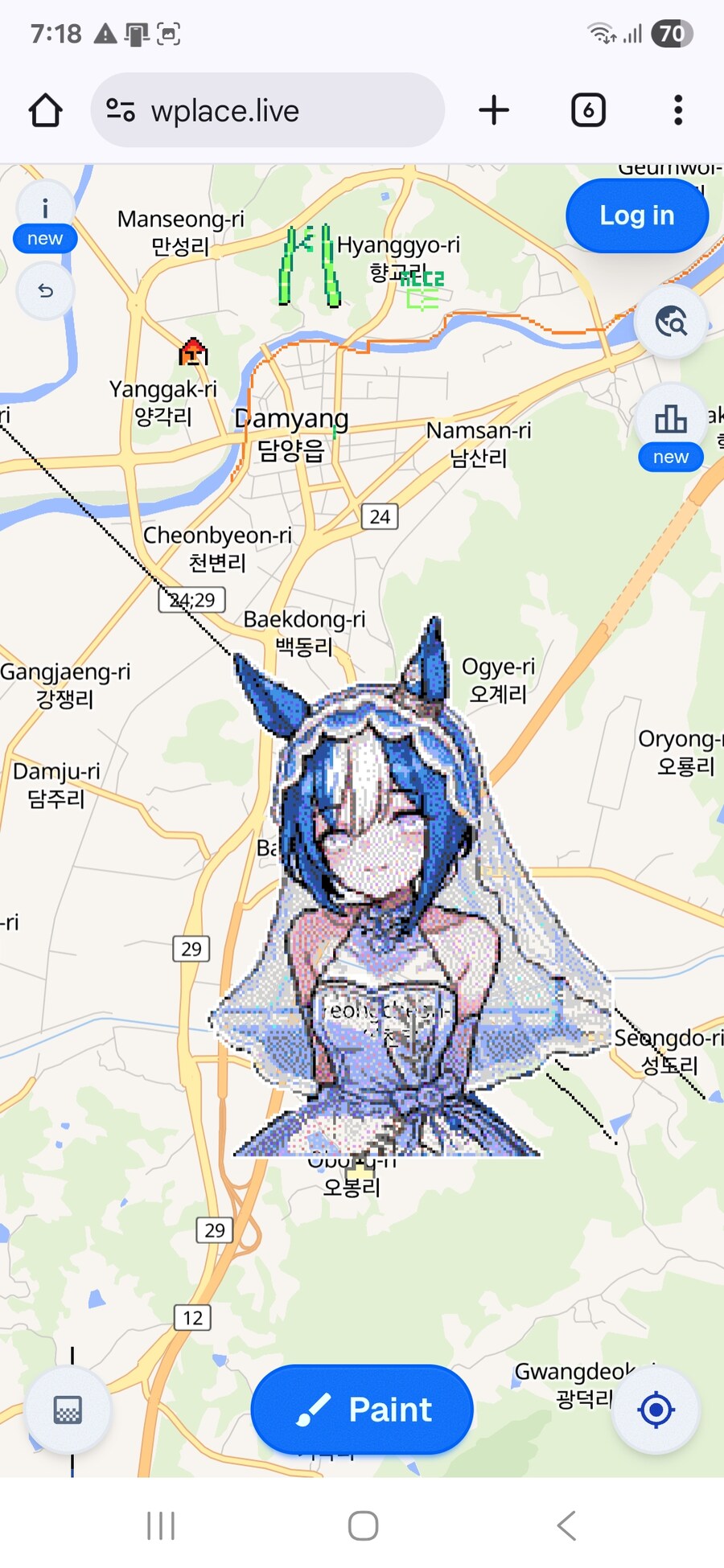This screenshot has width=724, height=1568.
Task: Open the leaderboard chart button
Action: click(x=671, y=425)
